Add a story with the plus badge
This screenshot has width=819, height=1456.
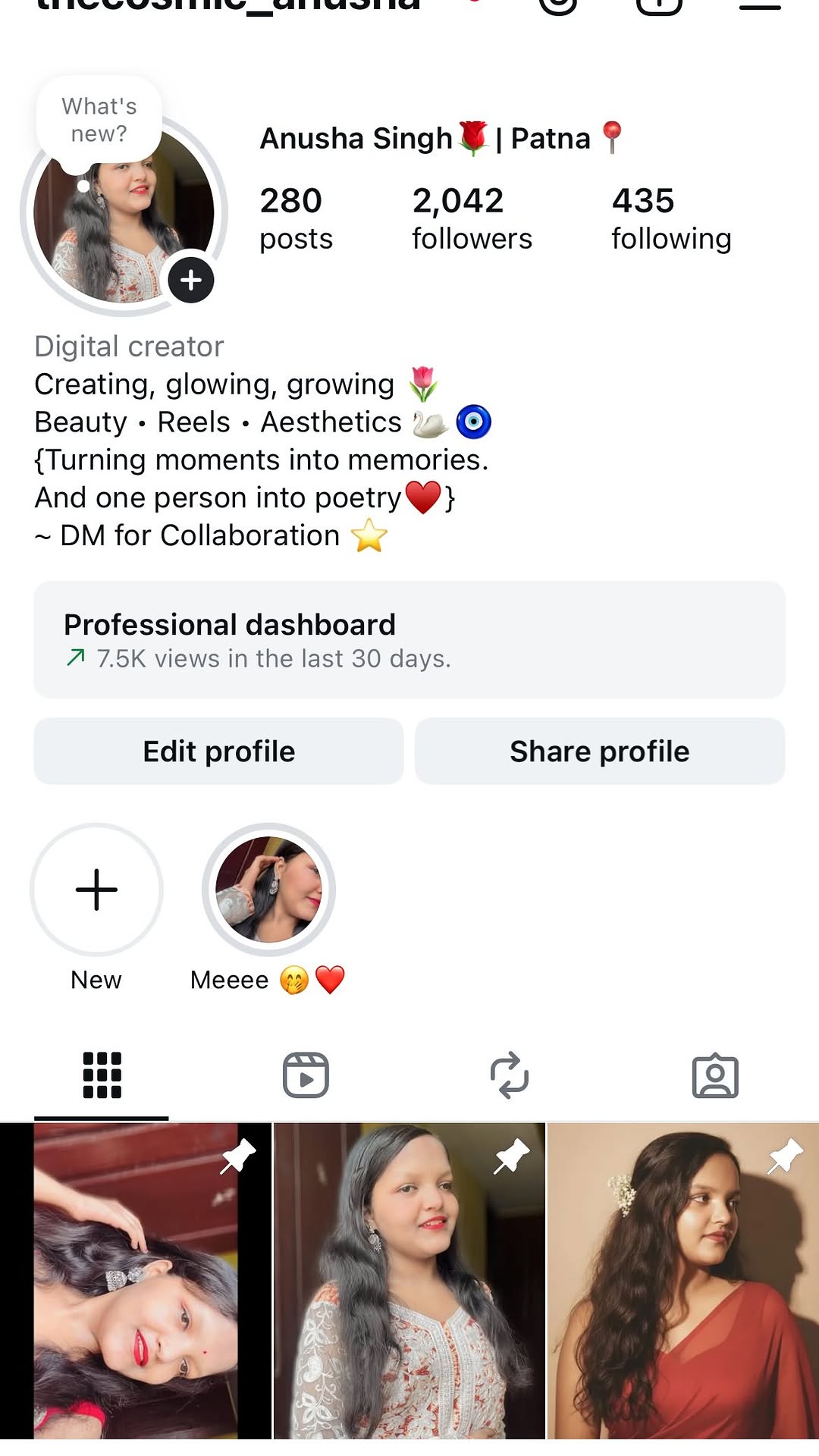pyautogui.click(x=191, y=280)
